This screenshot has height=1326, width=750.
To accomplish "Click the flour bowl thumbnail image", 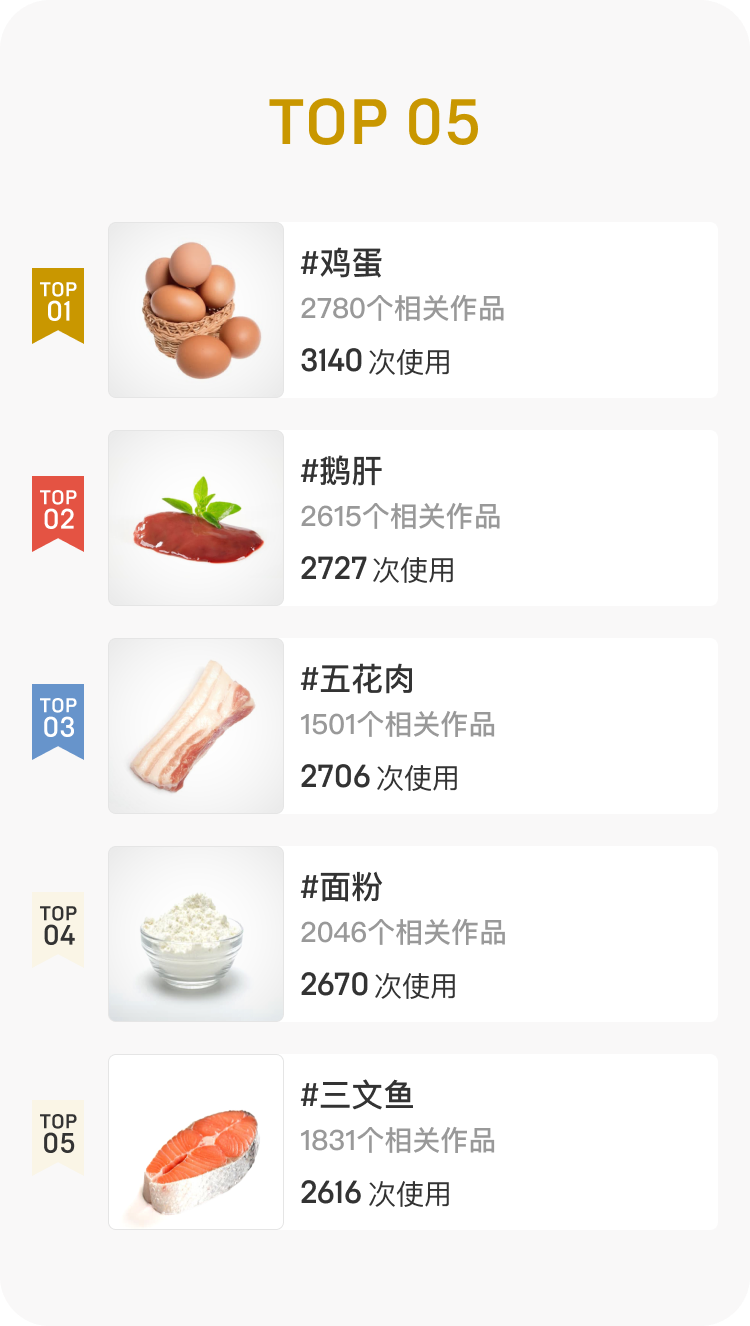I will click(195, 932).
